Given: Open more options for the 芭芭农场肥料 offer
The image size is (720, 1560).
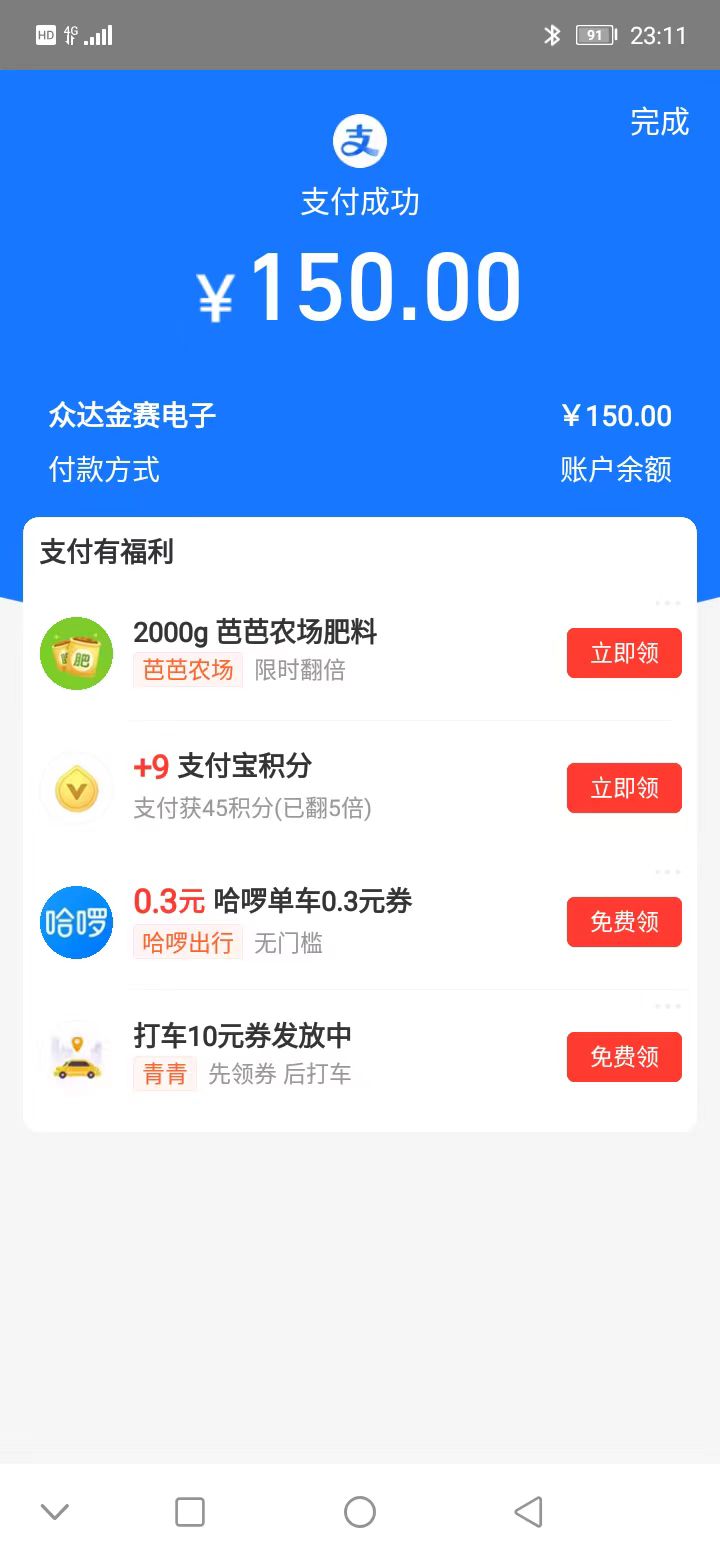Looking at the screenshot, I should [x=667, y=603].
